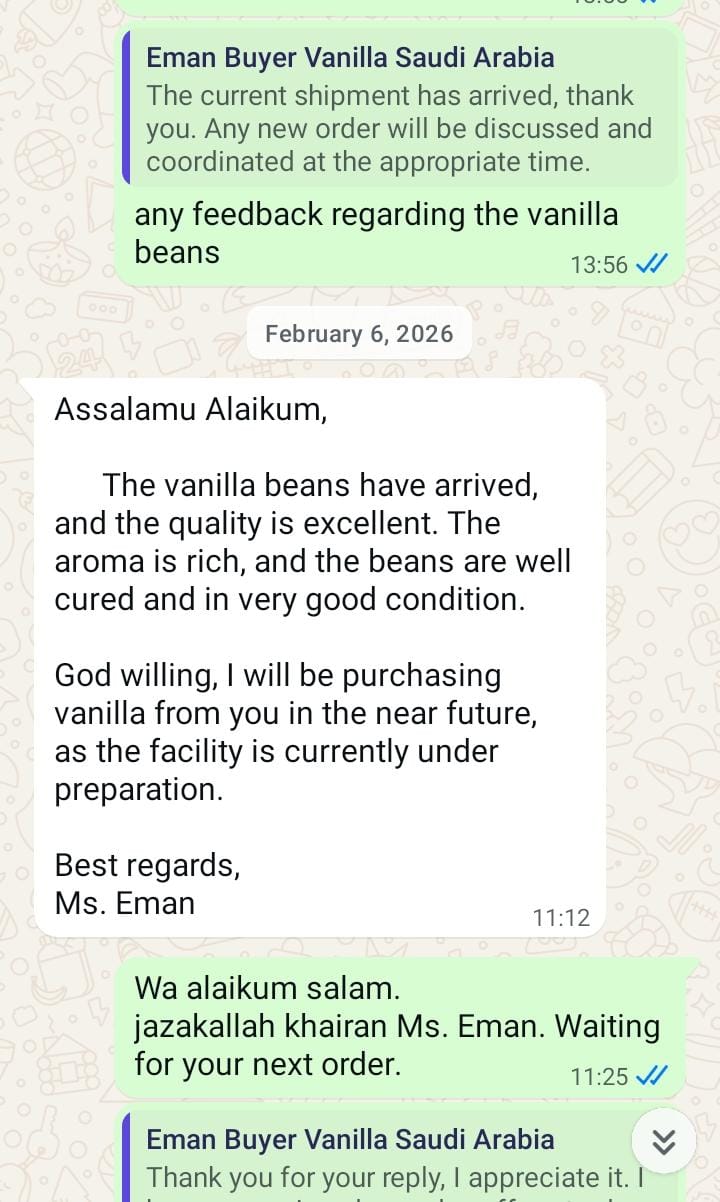Tap the quoted reply preview at the bottom

pos(400,1160)
